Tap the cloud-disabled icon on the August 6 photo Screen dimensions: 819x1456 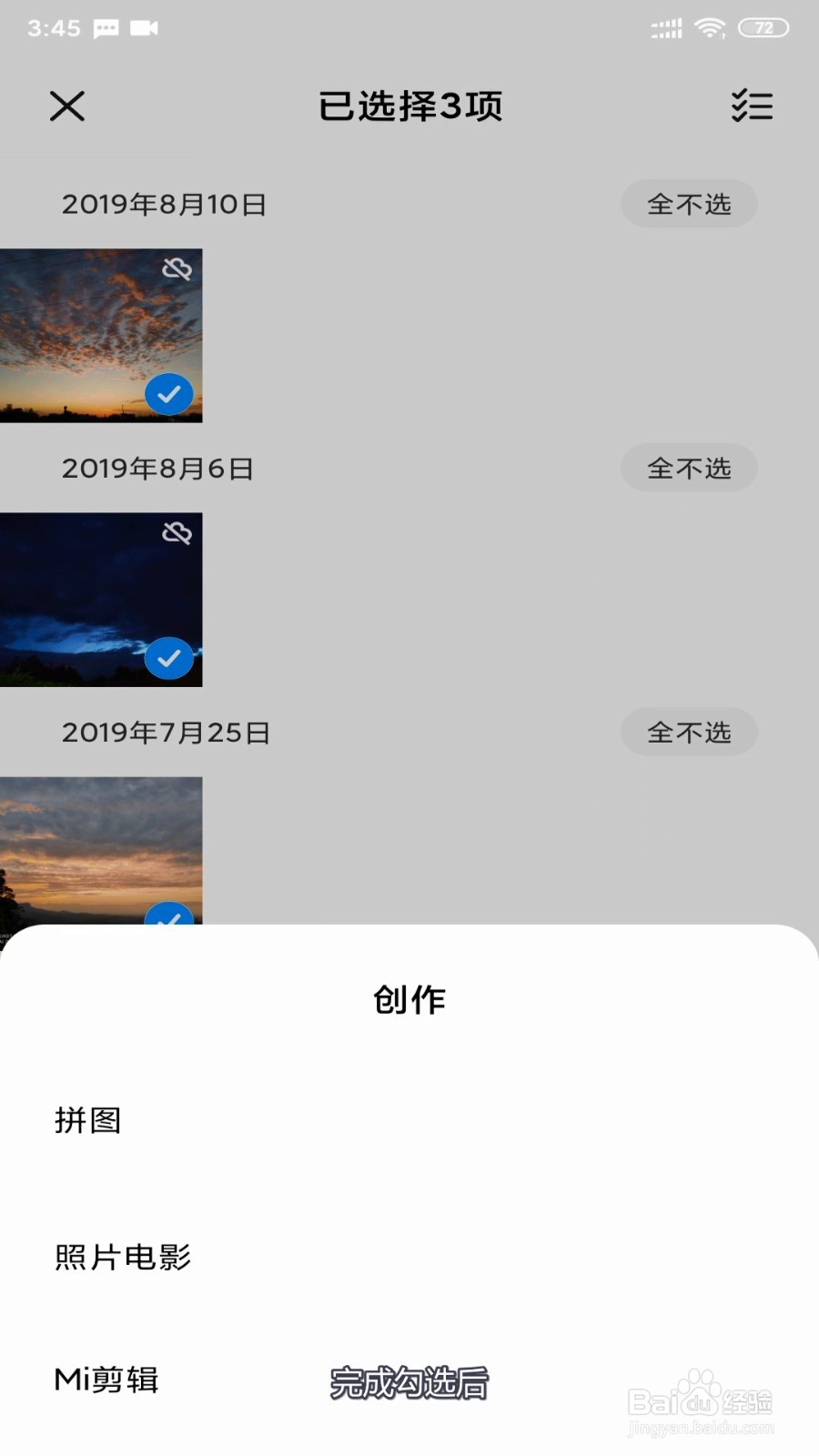click(x=175, y=534)
